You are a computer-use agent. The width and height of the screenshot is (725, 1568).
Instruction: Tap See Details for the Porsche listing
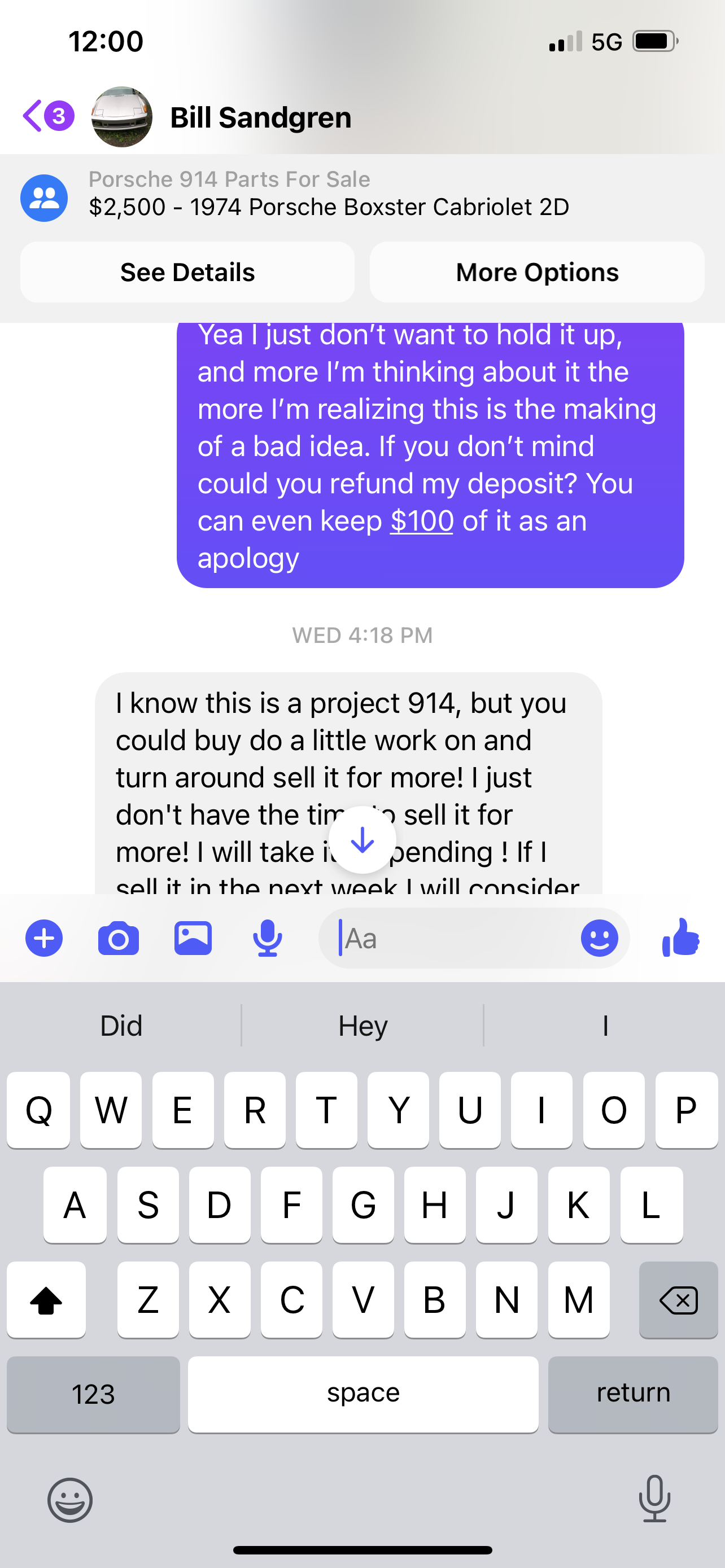click(187, 272)
